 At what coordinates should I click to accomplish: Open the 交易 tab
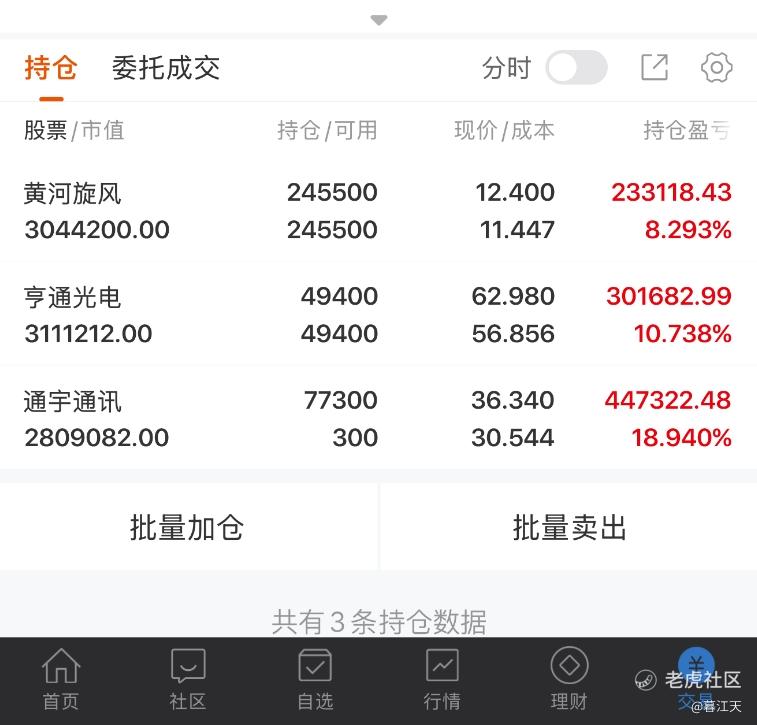coord(696,680)
